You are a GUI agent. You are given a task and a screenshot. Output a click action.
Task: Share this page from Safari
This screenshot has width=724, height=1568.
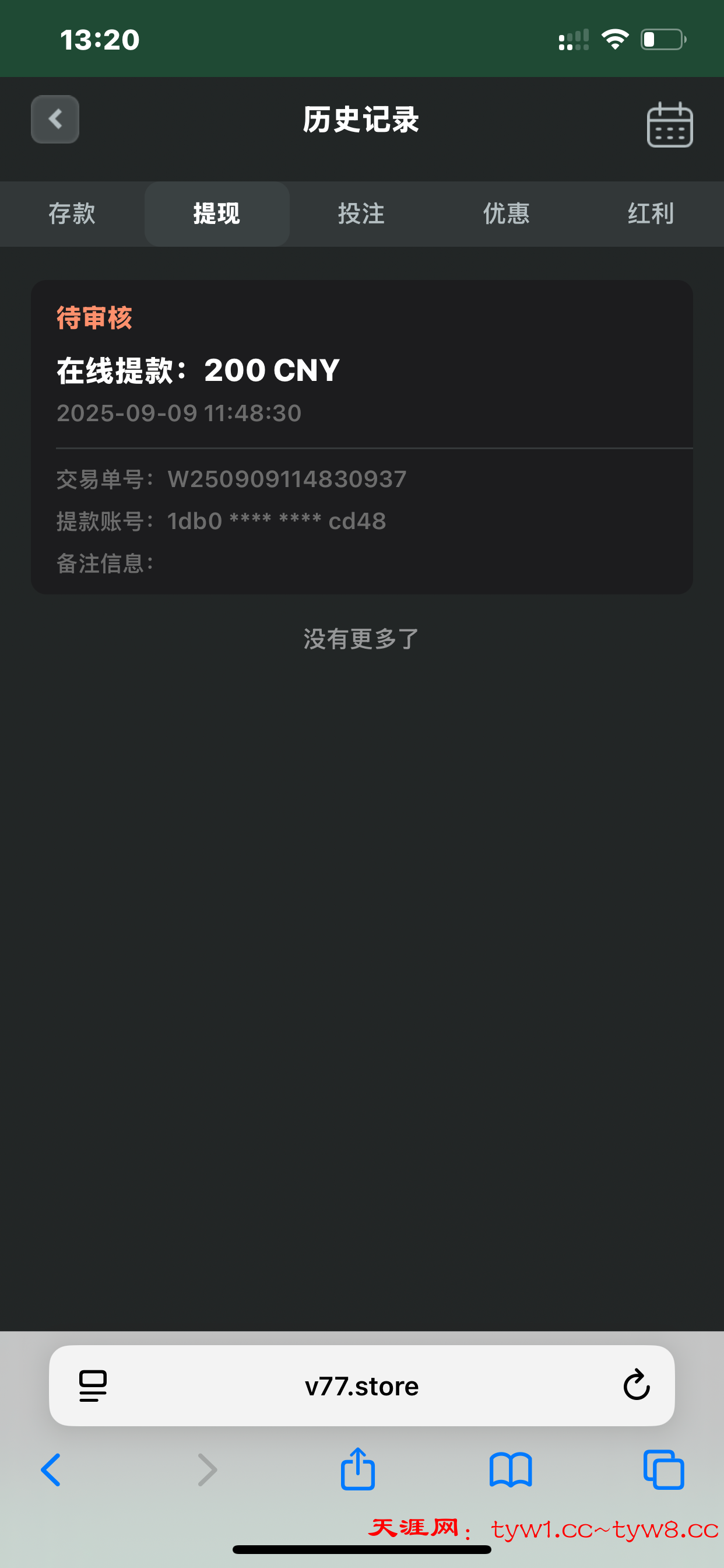tap(358, 1469)
